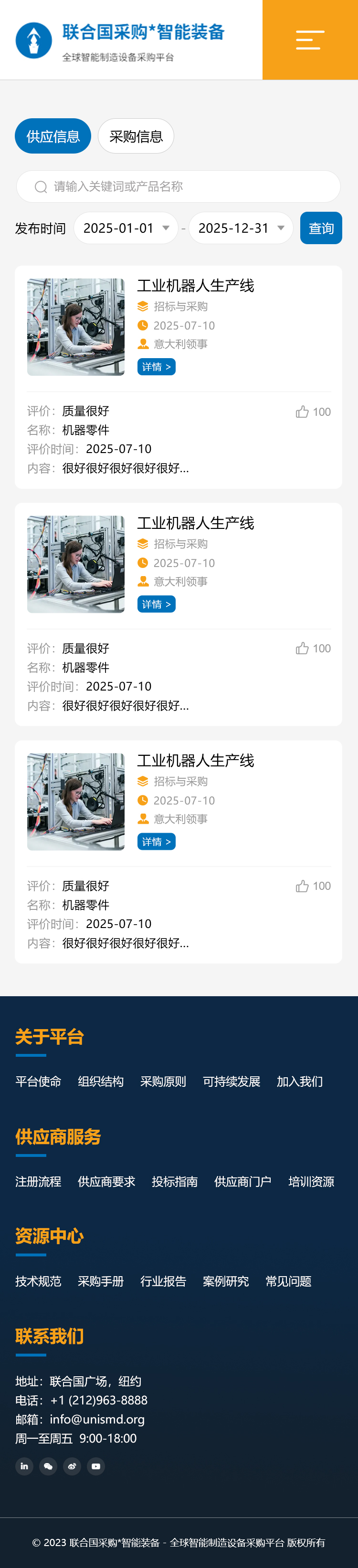Open the WeChat social icon
358x1568 pixels.
pos(48,1466)
